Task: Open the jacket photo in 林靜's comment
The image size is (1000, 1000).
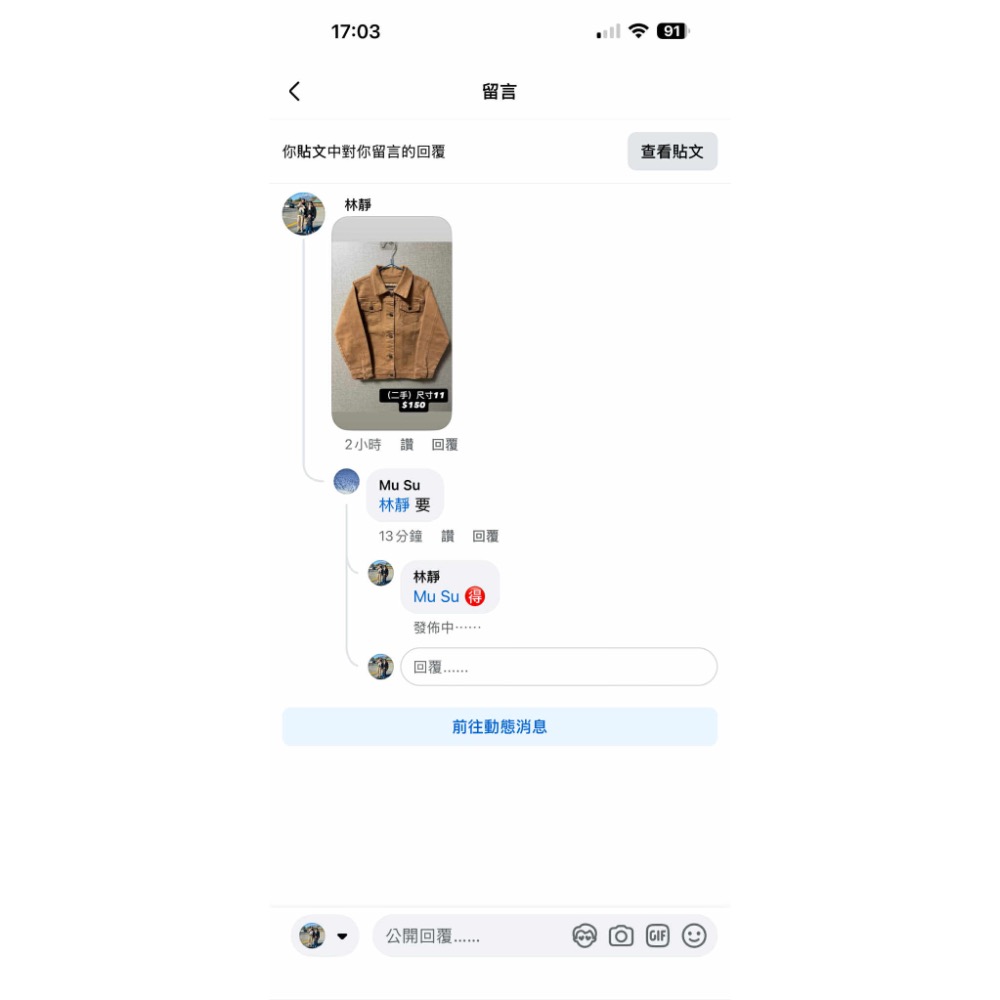Action: 392,323
